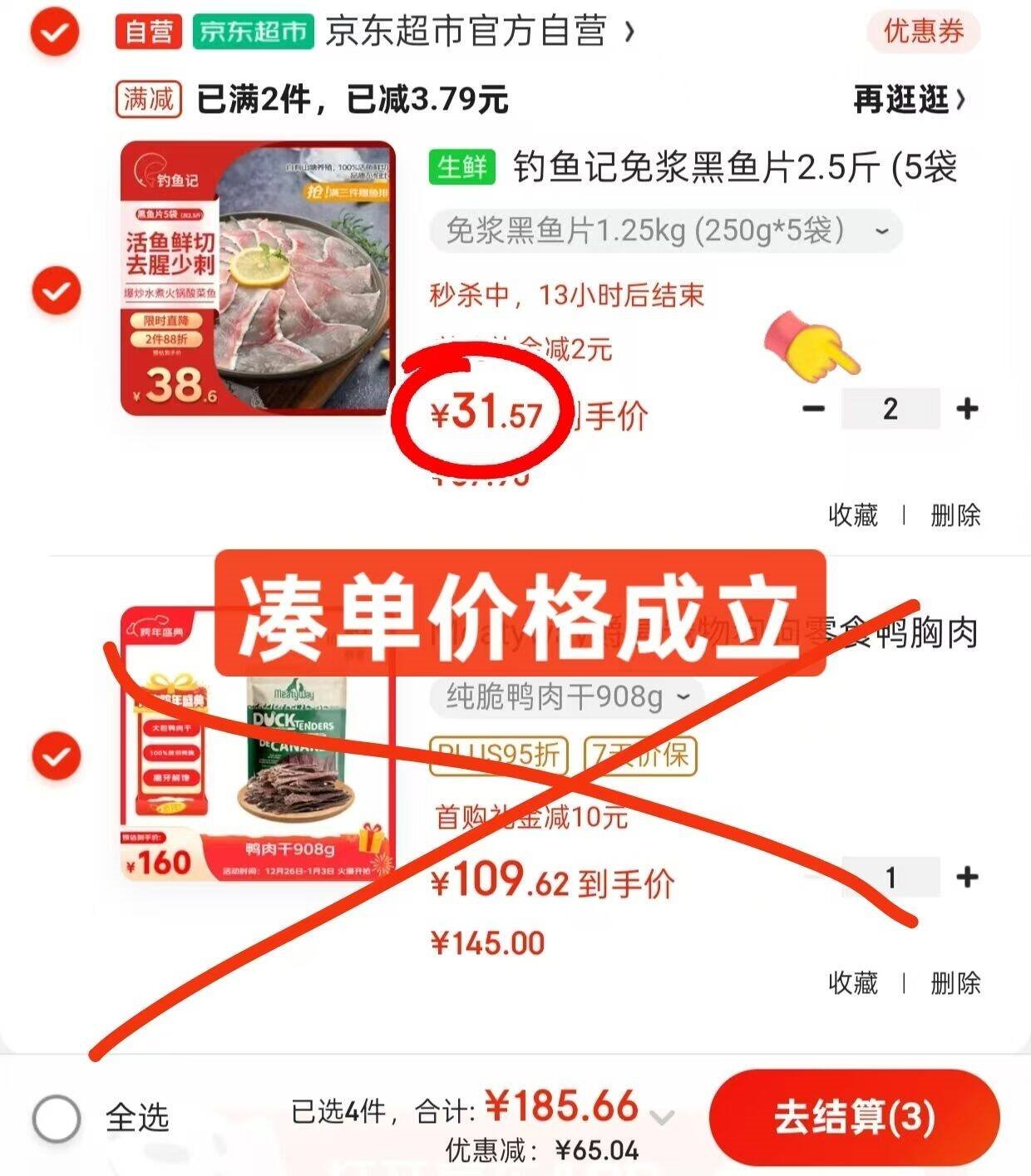Delete the duck jerky from cart
The width and height of the screenshot is (1031, 1176).
[955, 983]
